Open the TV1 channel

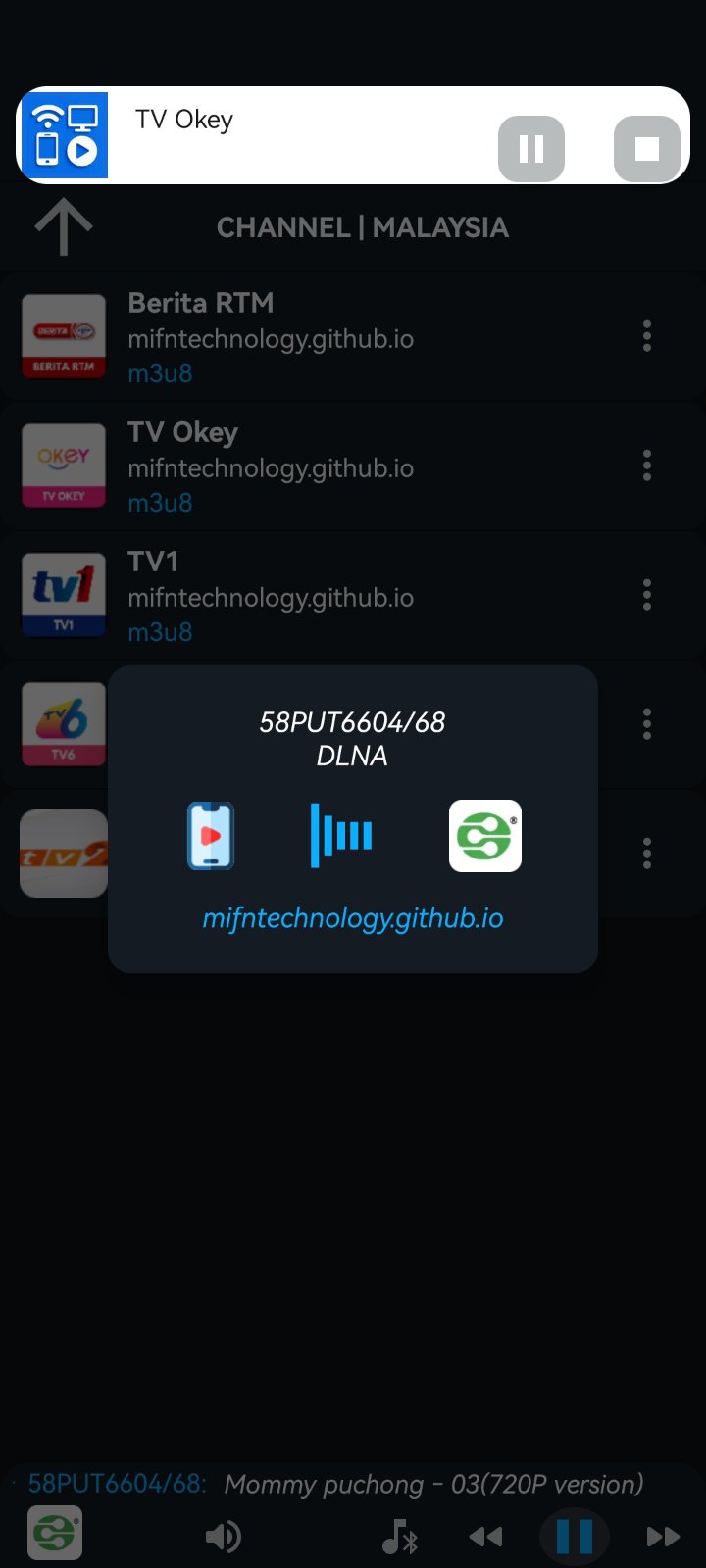pyautogui.click(x=294, y=596)
